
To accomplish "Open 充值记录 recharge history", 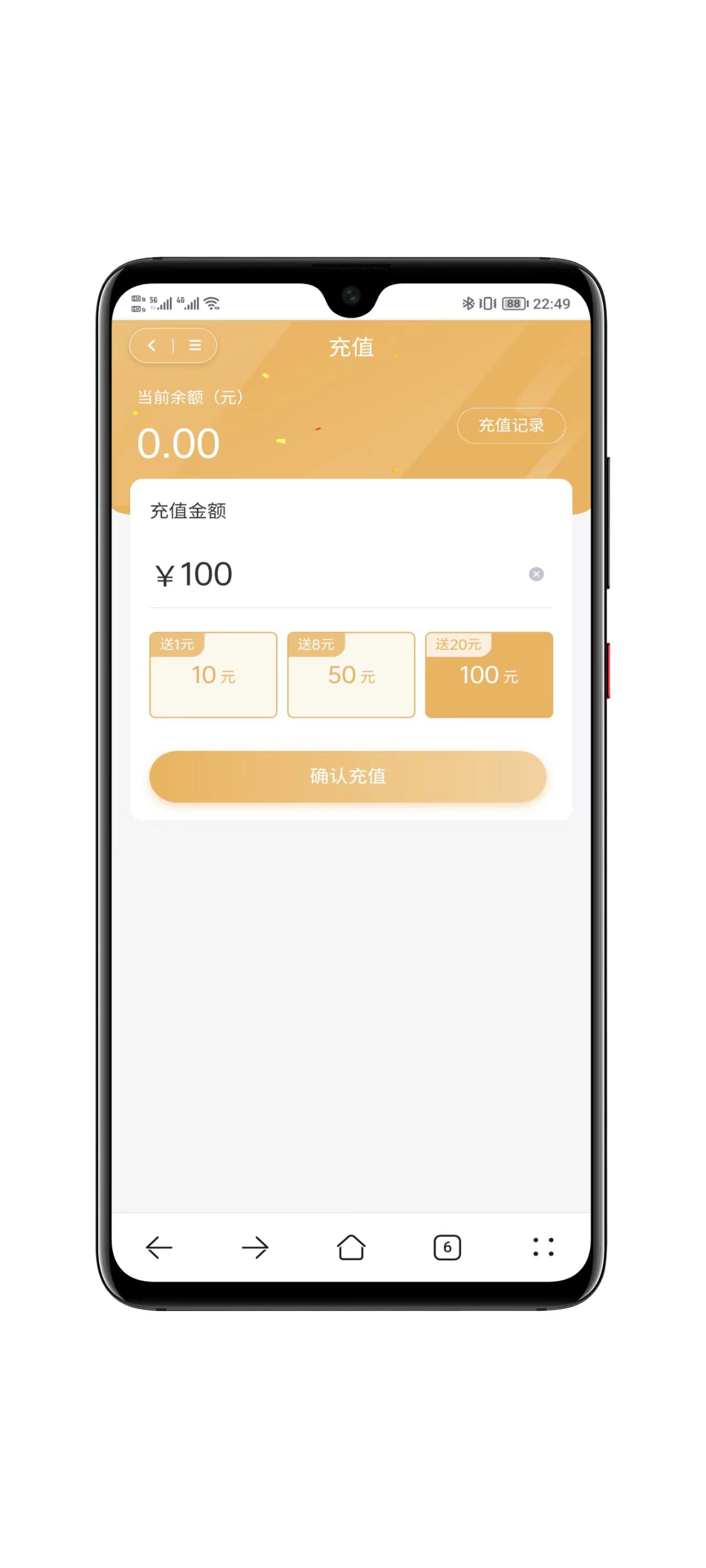I will coord(510,426).
